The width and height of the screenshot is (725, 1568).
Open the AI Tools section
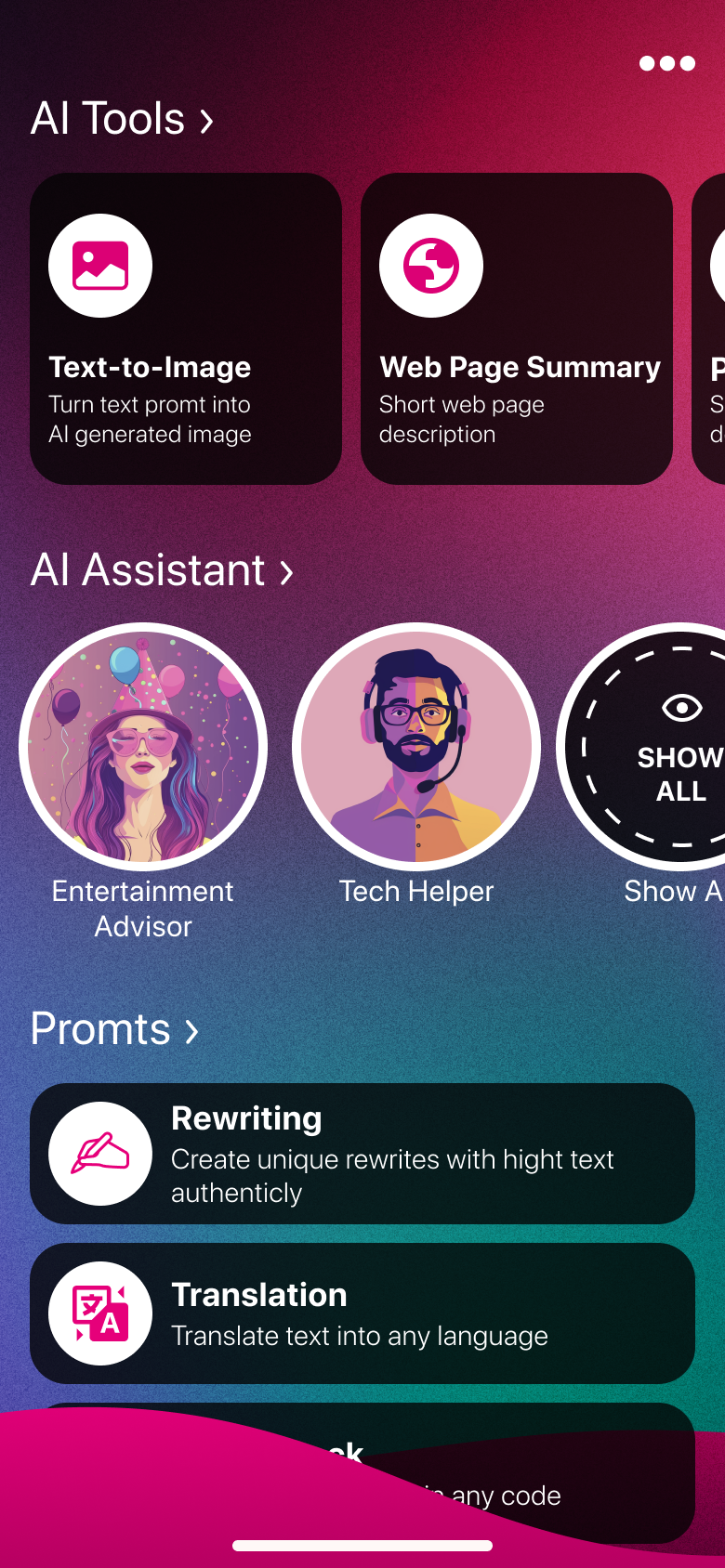point(122,119)
